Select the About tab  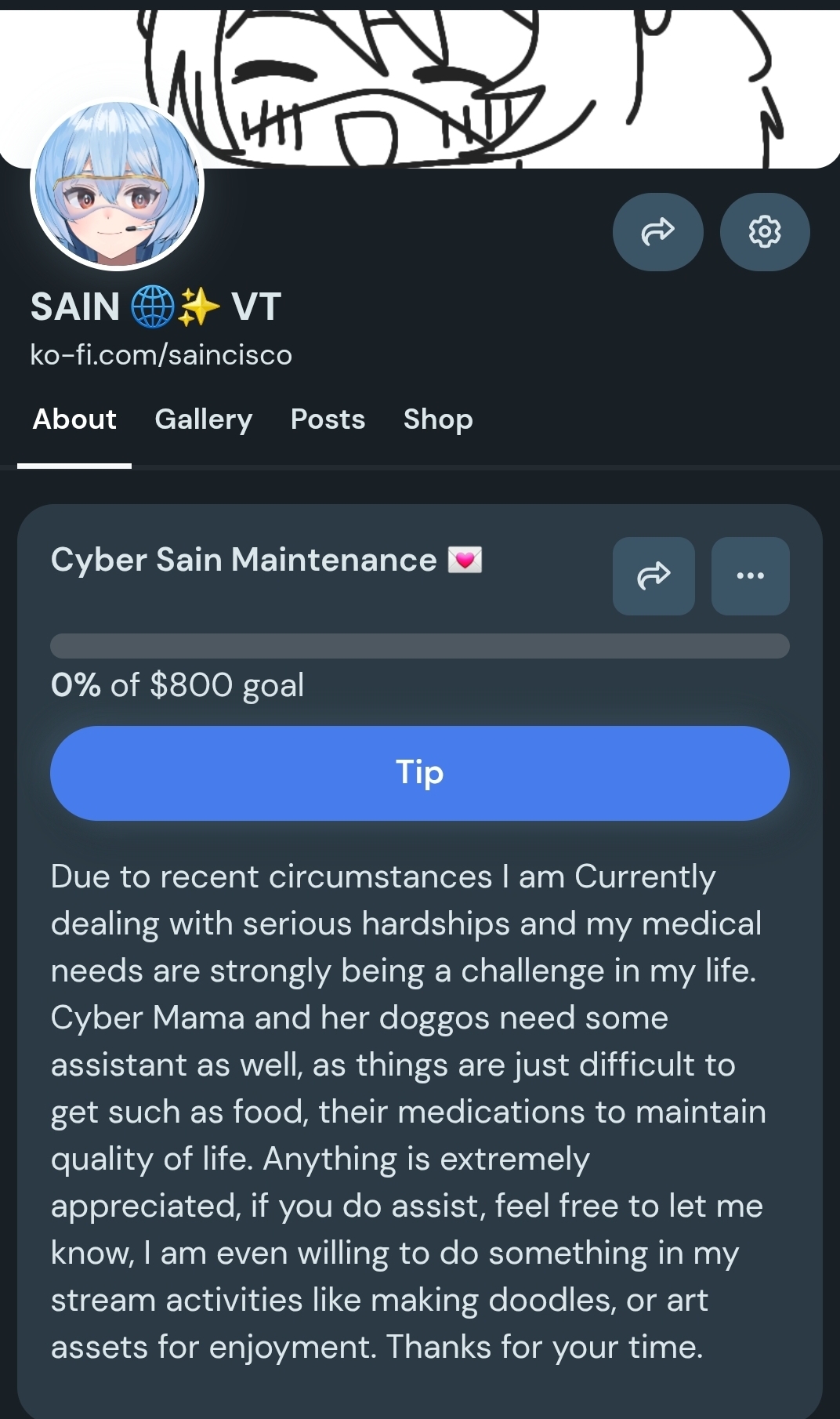click(x=74, y=419)
